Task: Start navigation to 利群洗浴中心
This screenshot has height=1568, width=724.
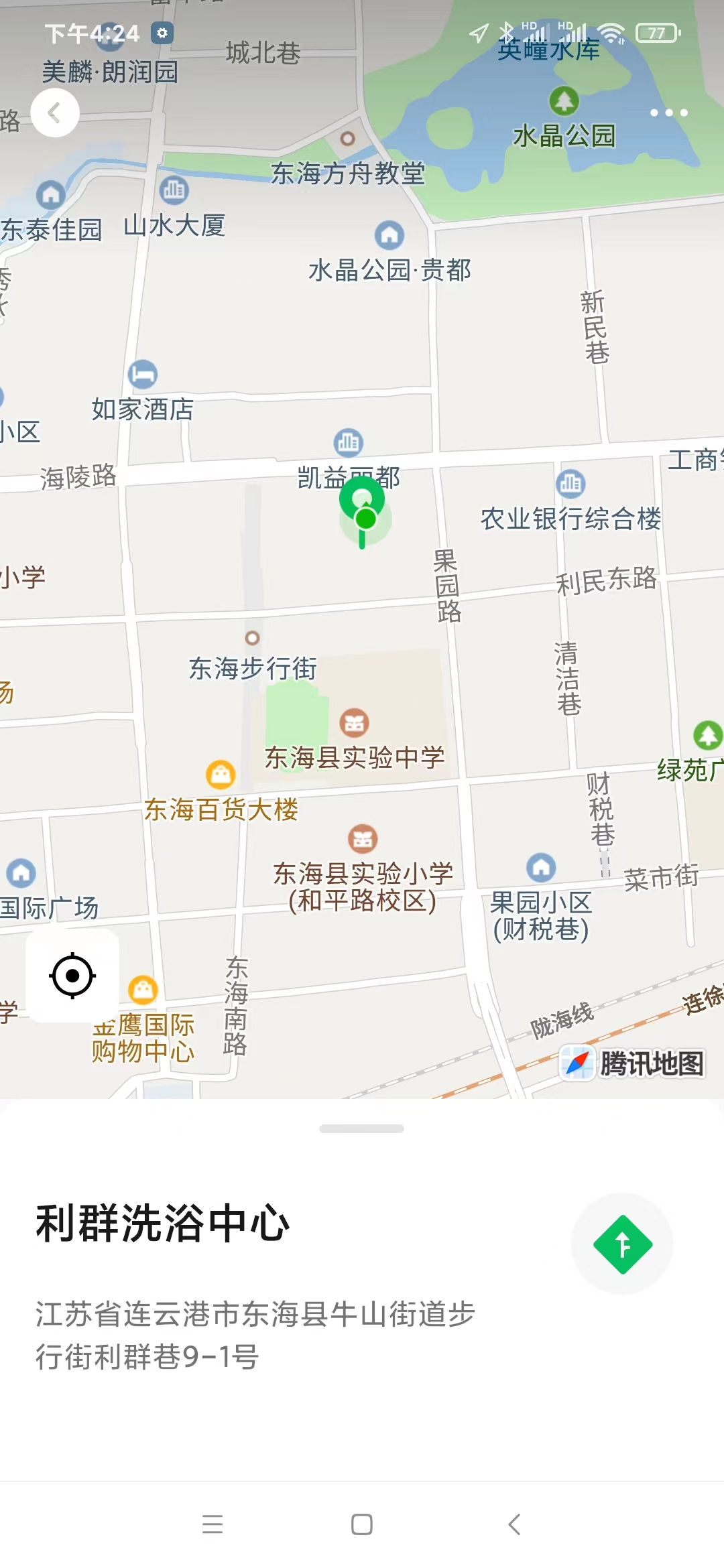Action: (x=622, y=1244)
